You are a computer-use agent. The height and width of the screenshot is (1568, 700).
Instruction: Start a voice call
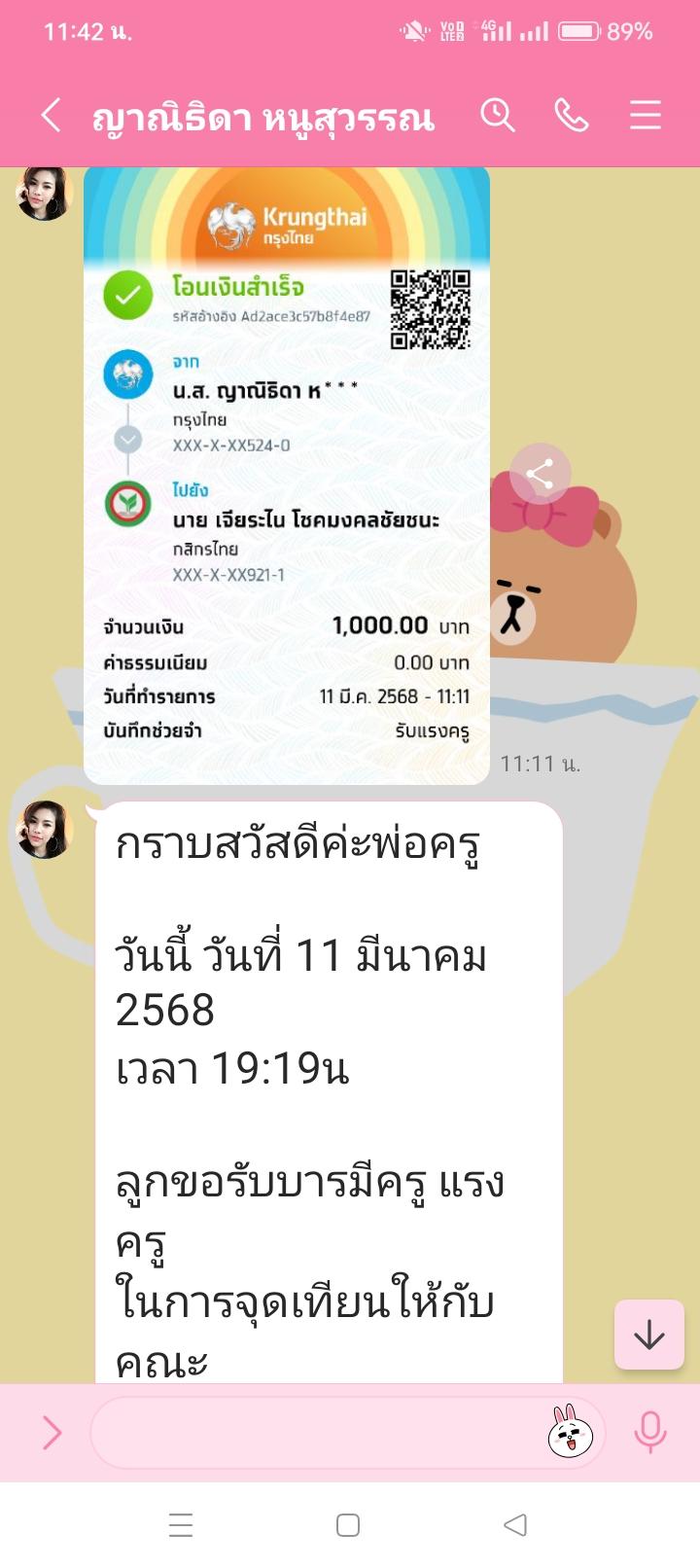click(x=571, y=116)
